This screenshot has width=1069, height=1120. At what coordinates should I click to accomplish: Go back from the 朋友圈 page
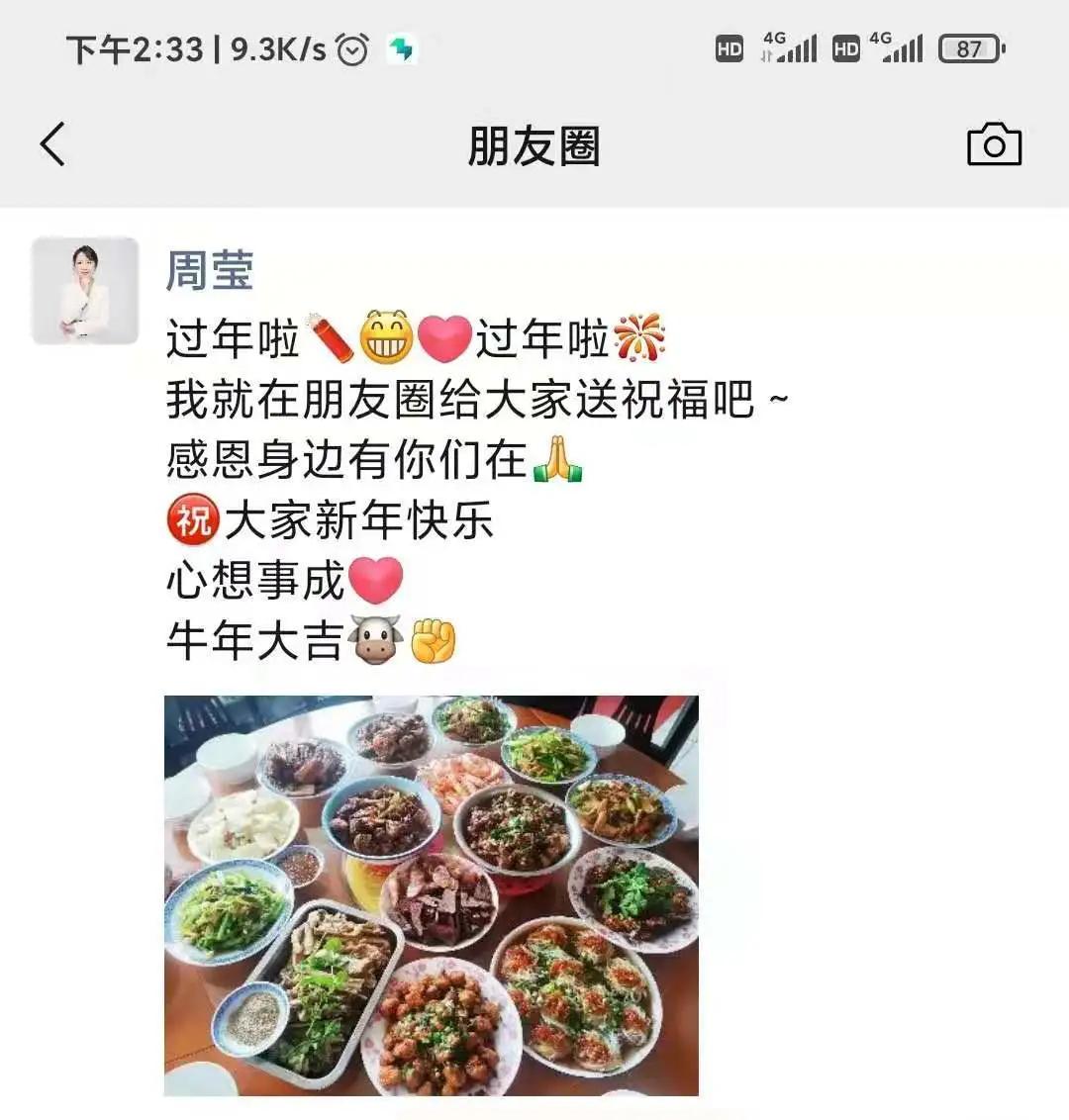(x=53, y=145)
